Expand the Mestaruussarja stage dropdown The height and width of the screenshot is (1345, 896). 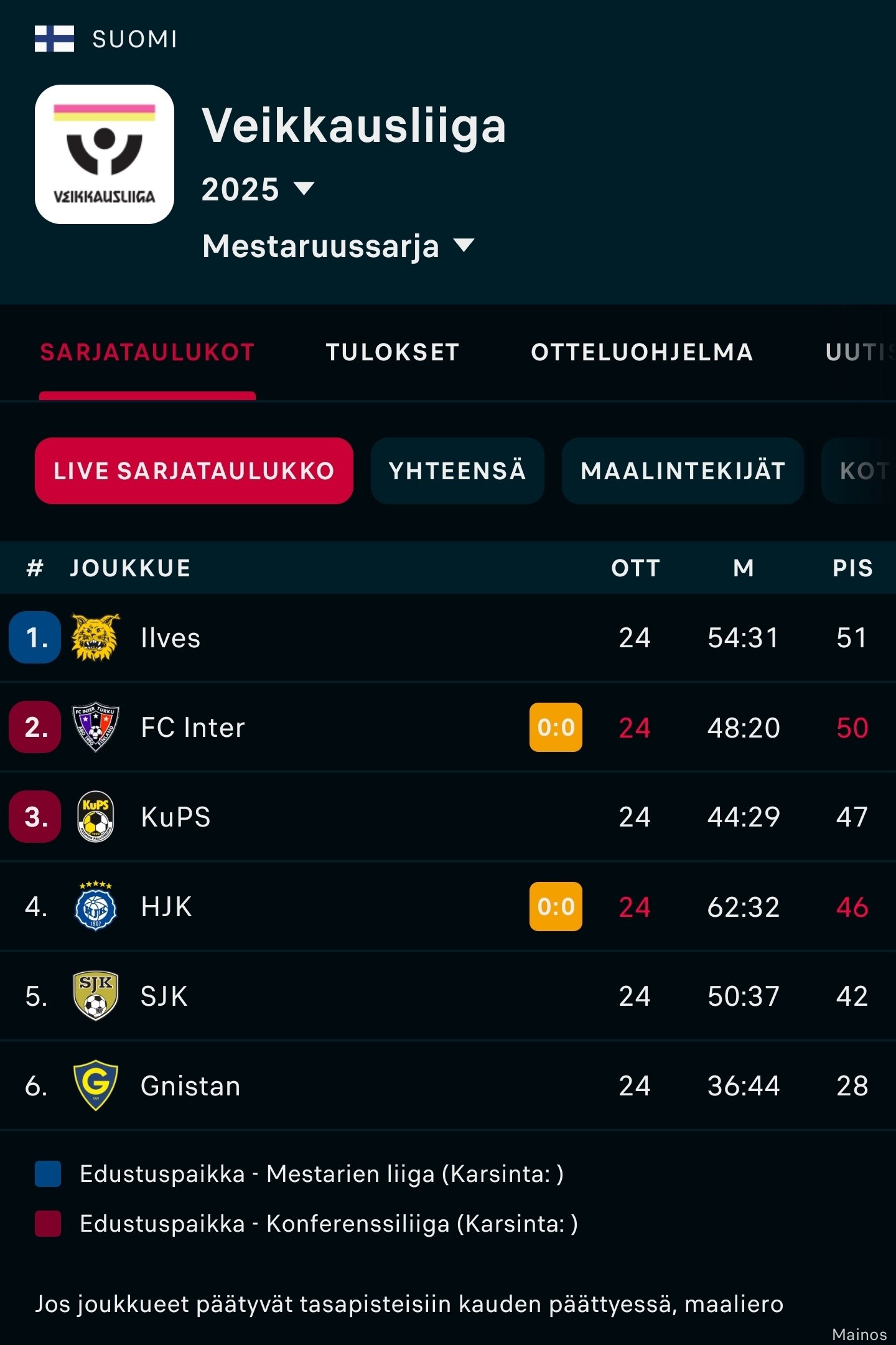click(338, 246)
